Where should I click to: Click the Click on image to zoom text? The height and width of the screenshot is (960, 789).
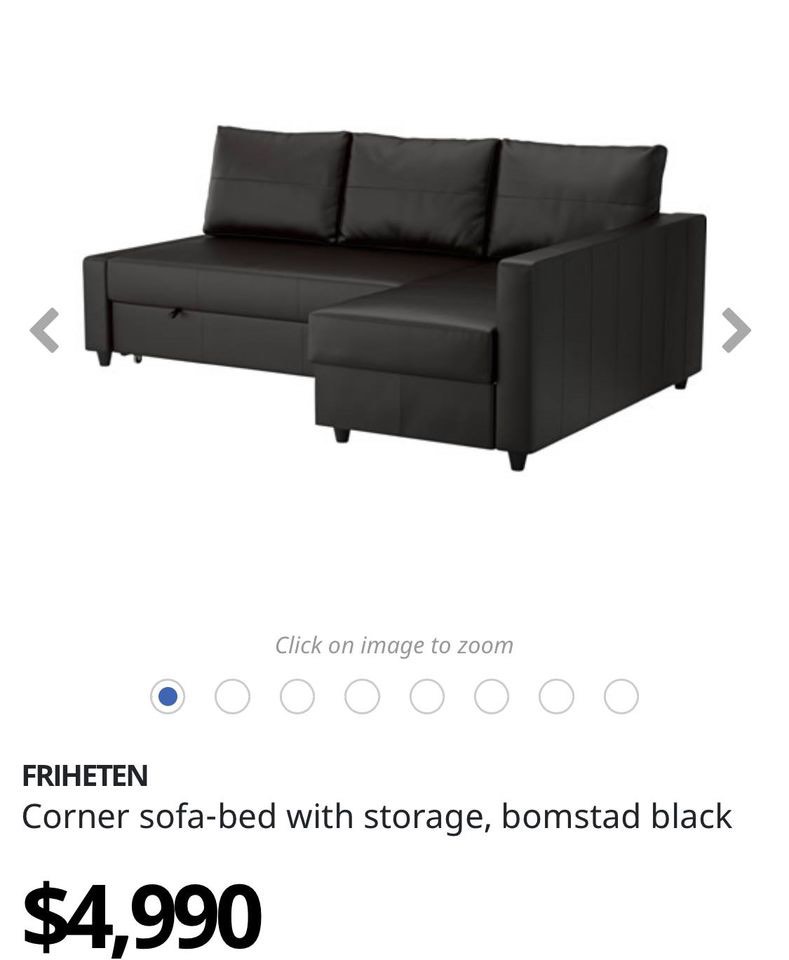click(394, 644)
